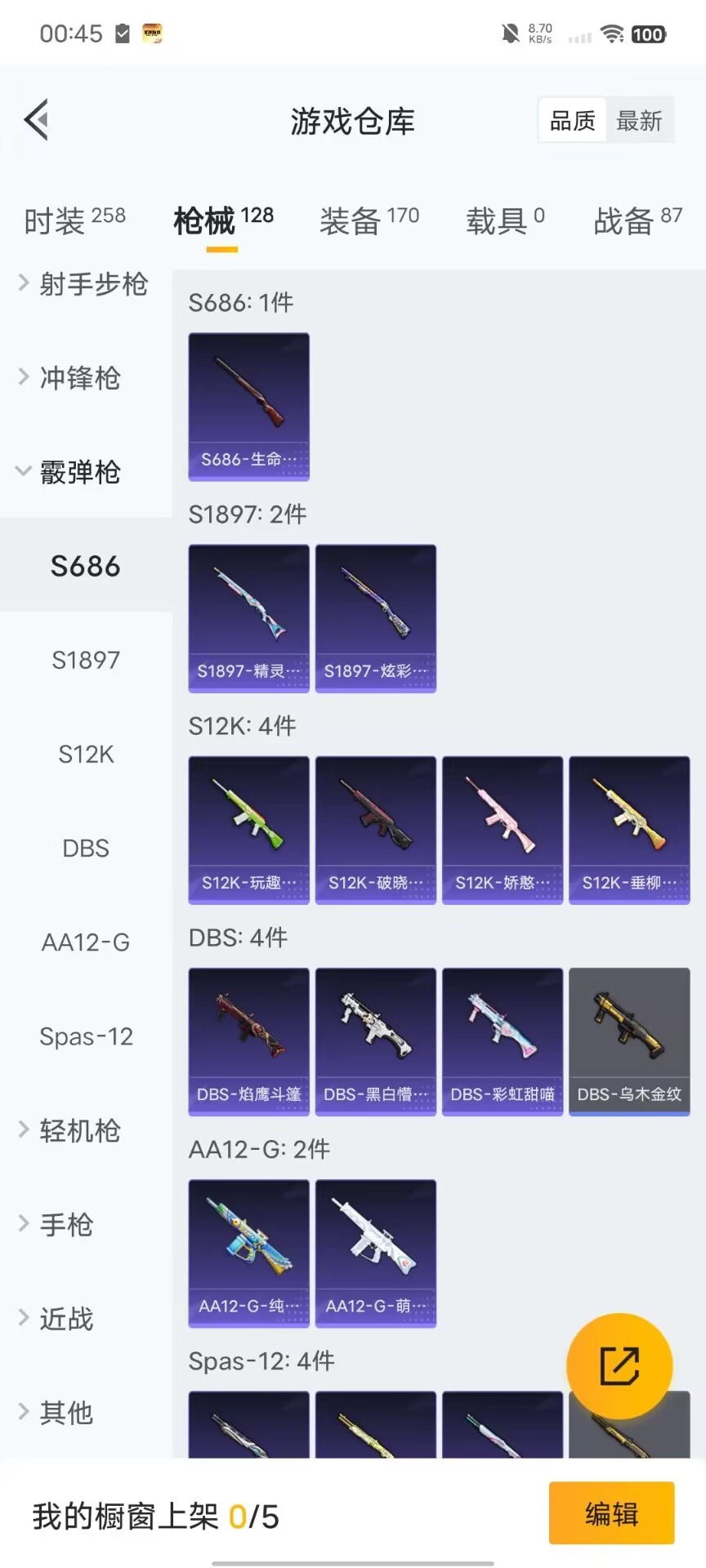Collapse the 霰弹枪 category
Screen dimensions: 706x1568
point(69,472)
